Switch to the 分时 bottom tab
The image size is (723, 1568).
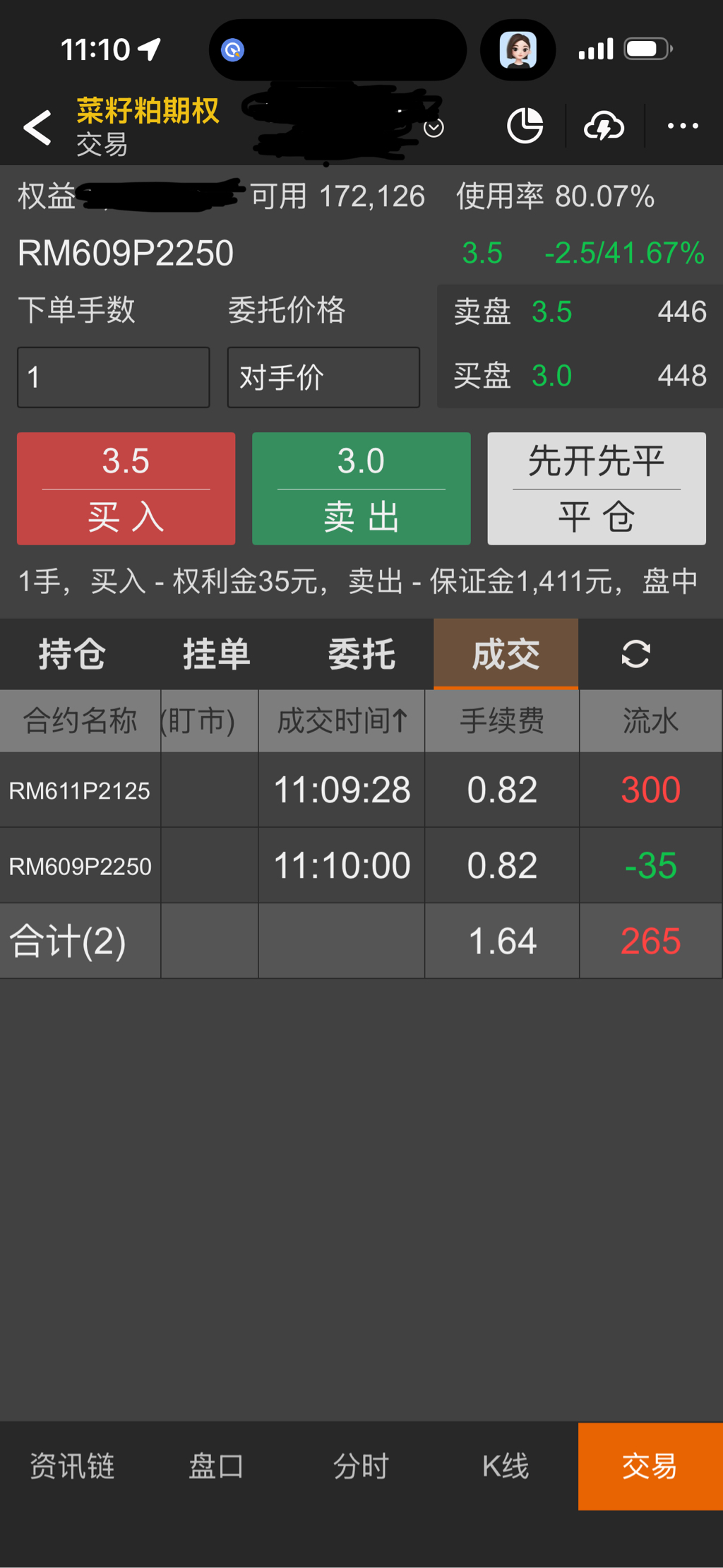(361, 1466)
